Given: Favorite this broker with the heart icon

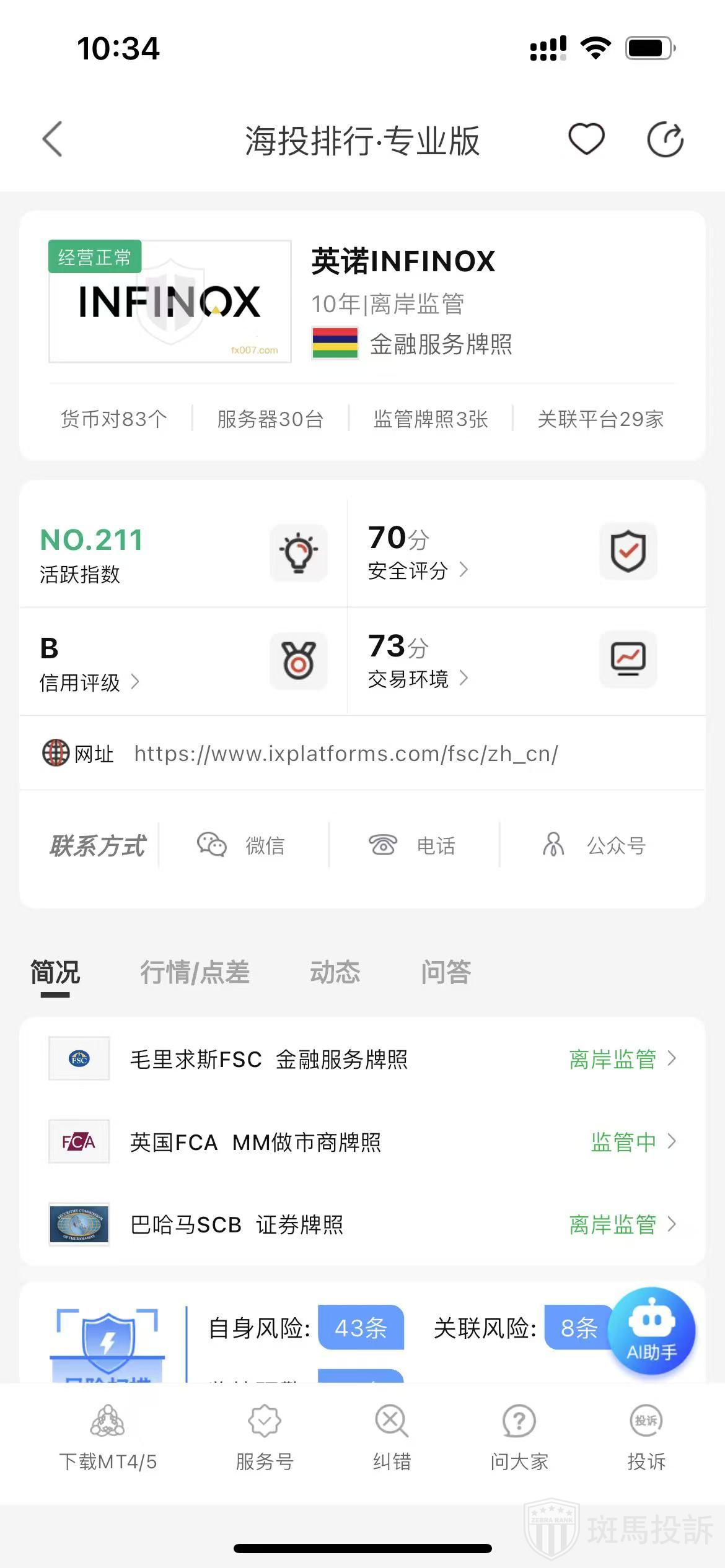Looking at the screenshot, I should [586, 139].
